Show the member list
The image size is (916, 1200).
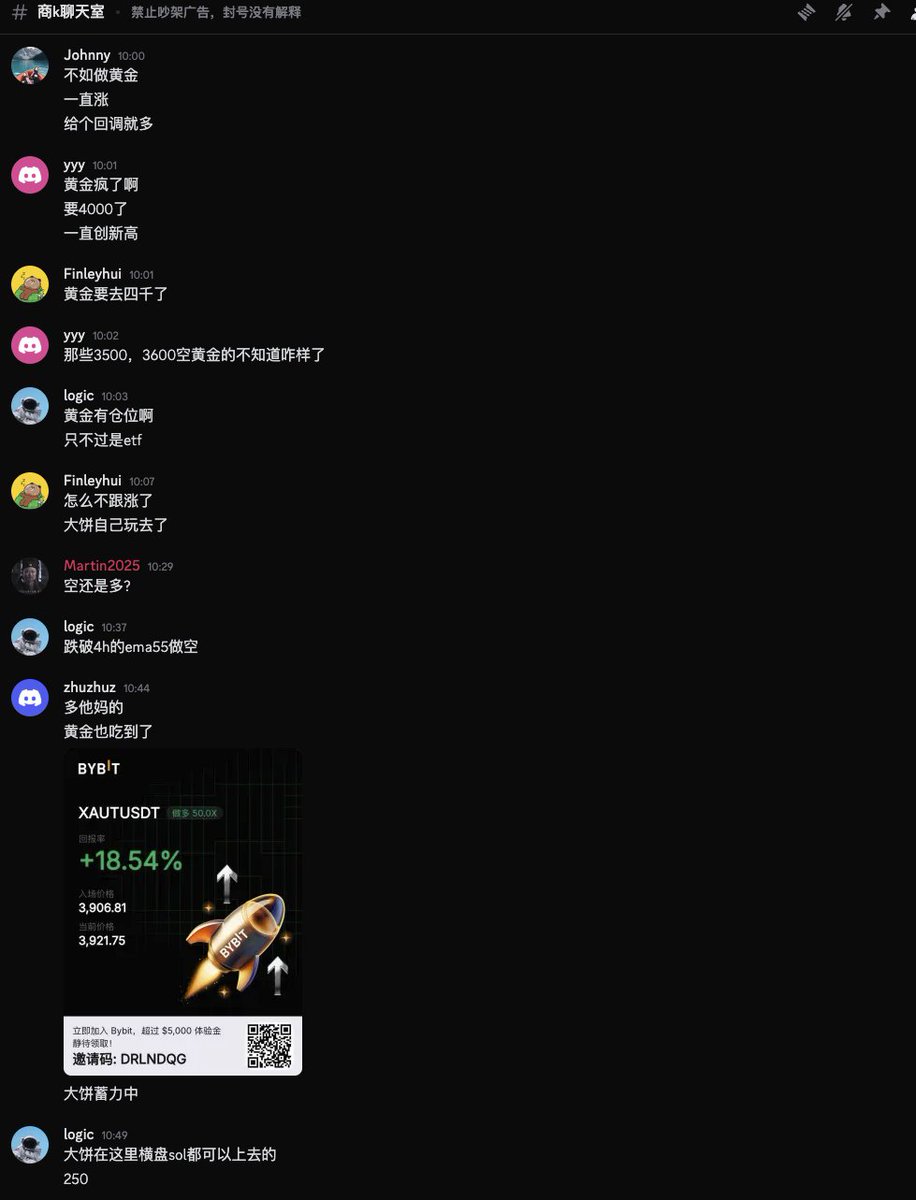point(912,12)
